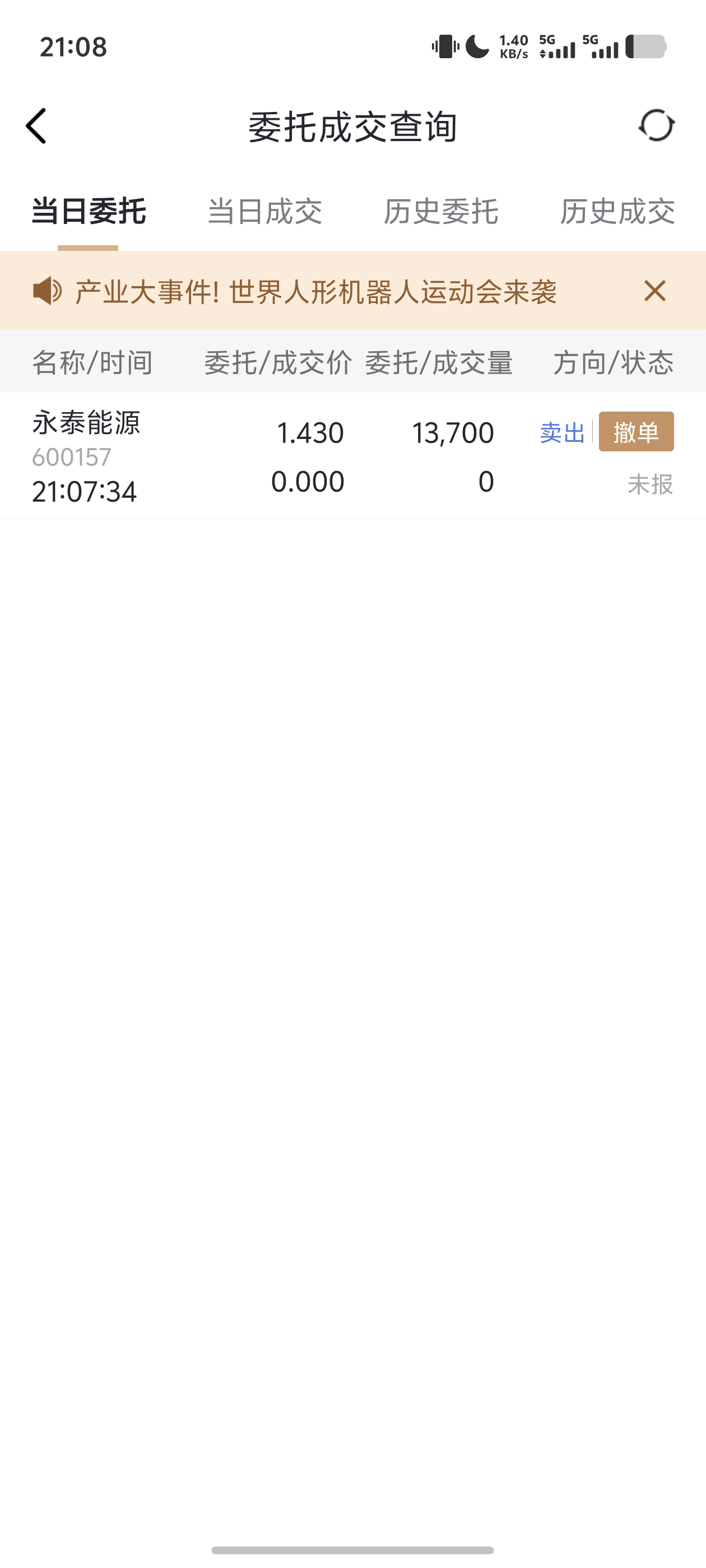
Task: Dismiss the announcement banner
Action: click(655, 291)
